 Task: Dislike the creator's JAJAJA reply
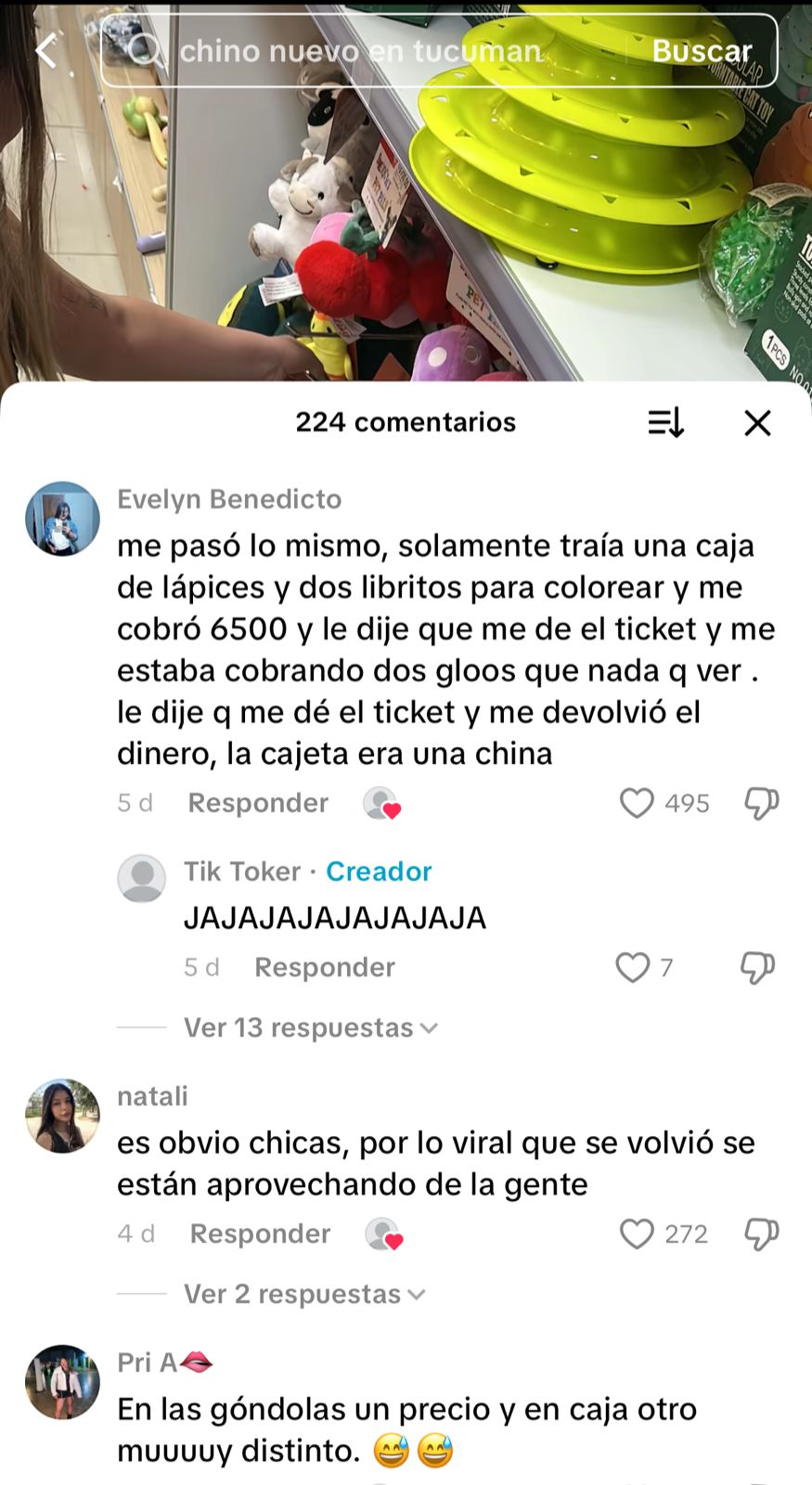(x=757, y=967)
